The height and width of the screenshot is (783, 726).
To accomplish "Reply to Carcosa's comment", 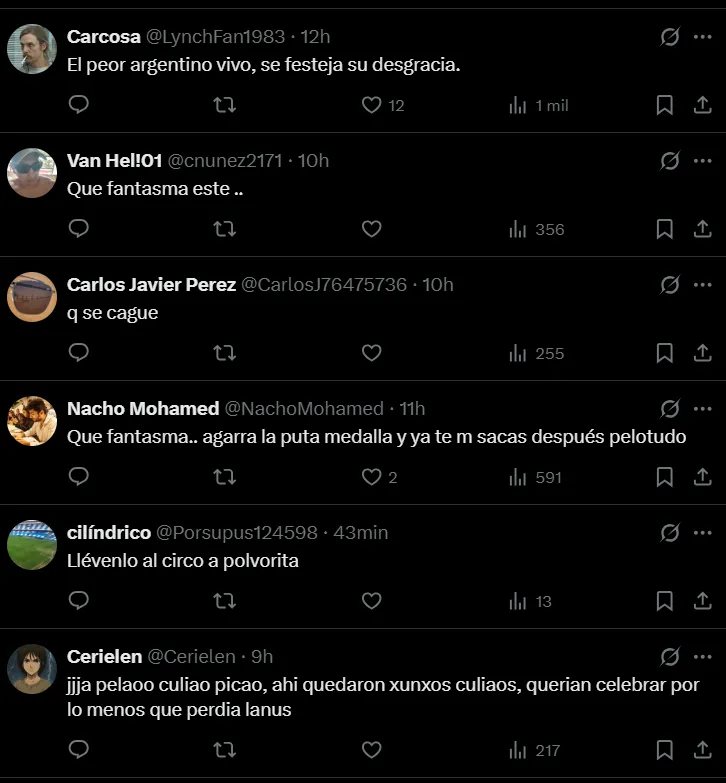I will 78,105.
